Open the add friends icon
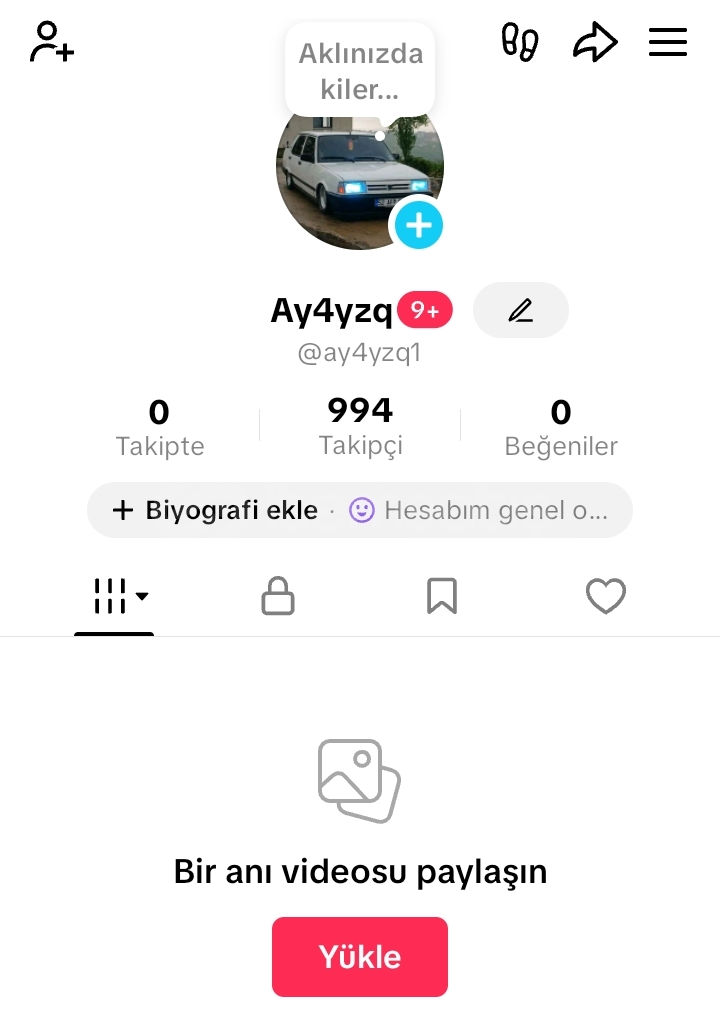 (x=52, y=43)
